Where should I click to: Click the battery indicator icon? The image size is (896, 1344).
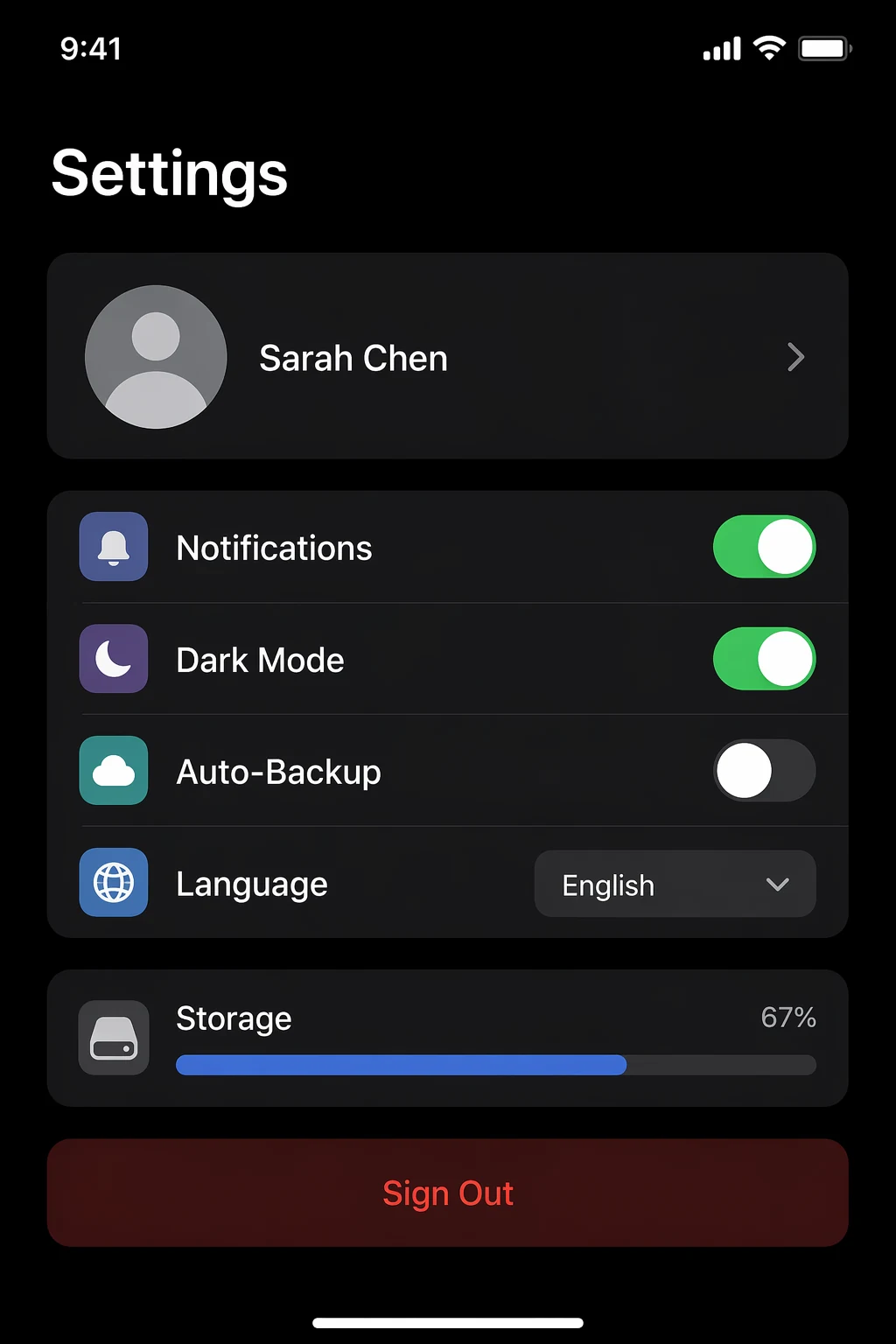point(822,48)
